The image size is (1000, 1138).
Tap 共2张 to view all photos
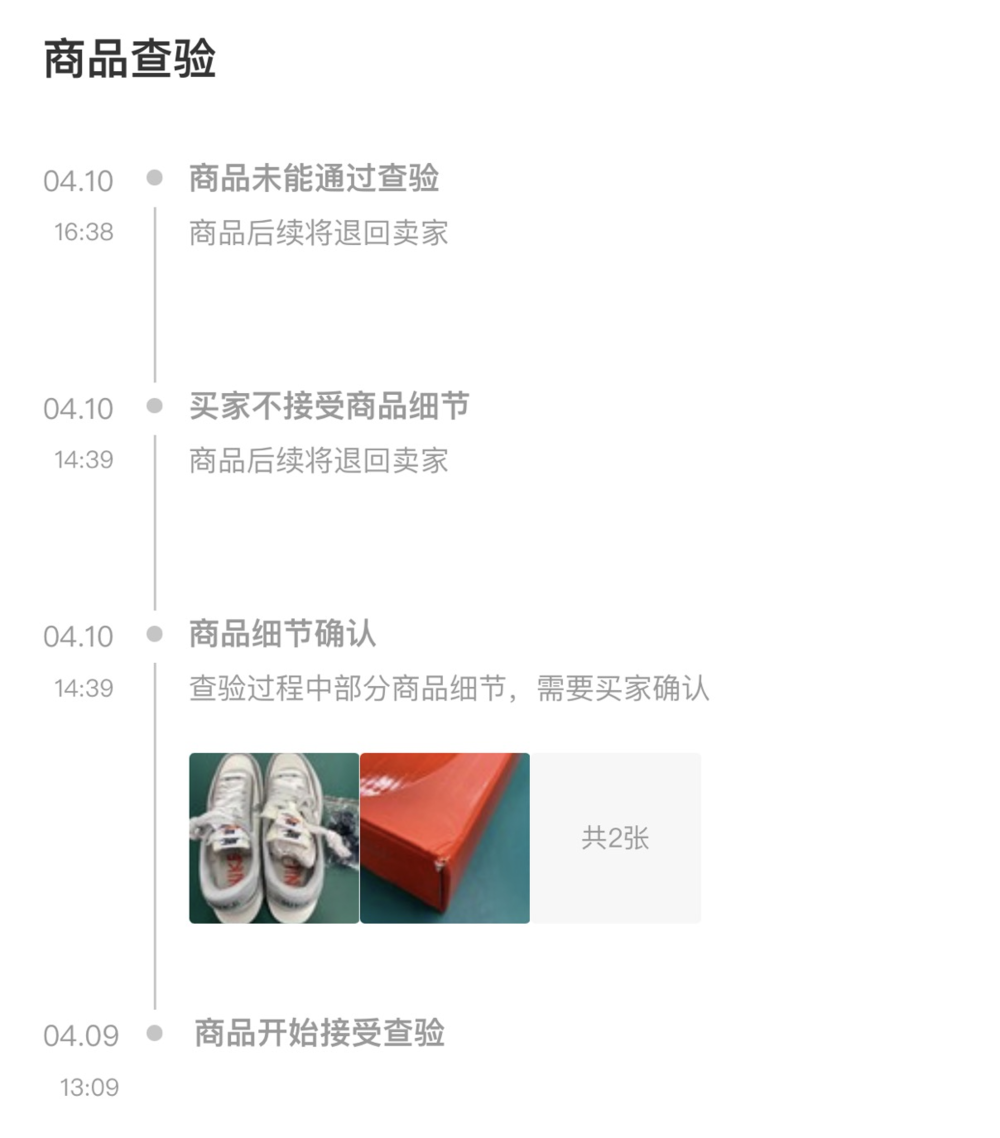click(615, 838)
